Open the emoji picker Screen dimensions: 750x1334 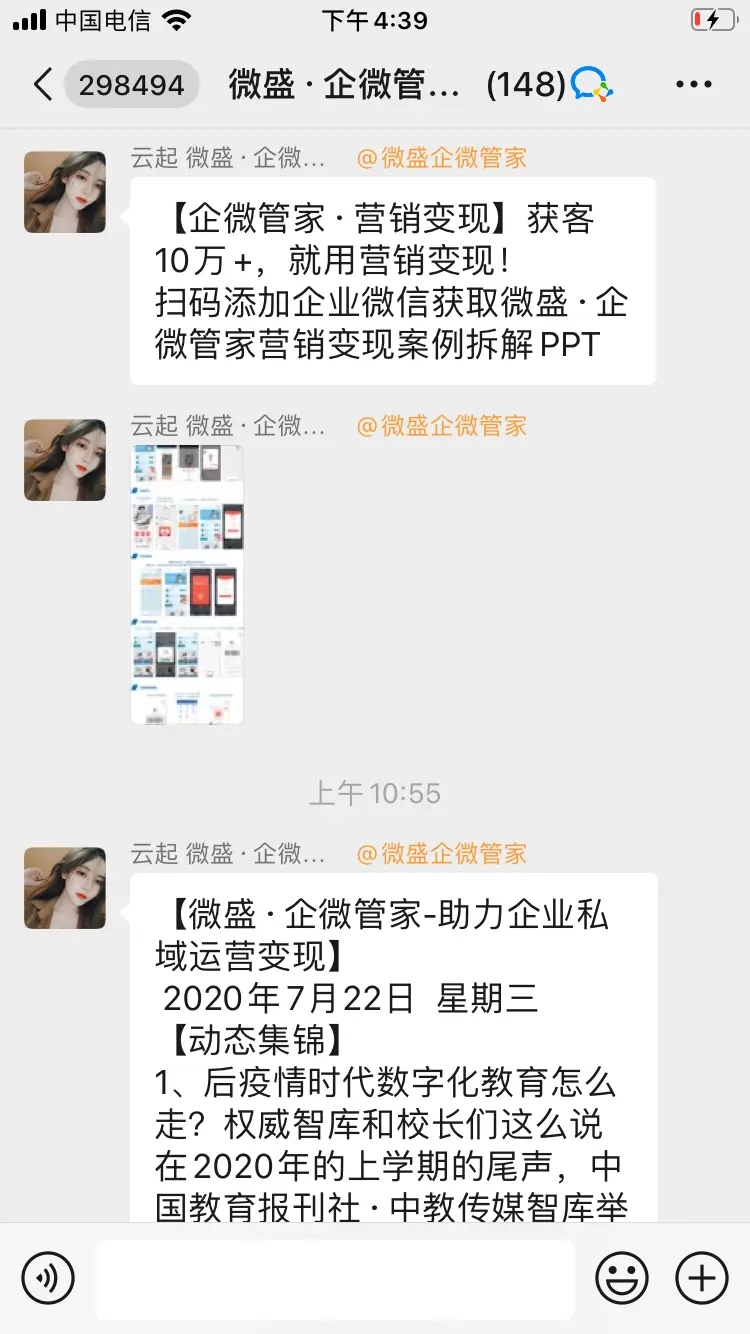click(622, 1278)
